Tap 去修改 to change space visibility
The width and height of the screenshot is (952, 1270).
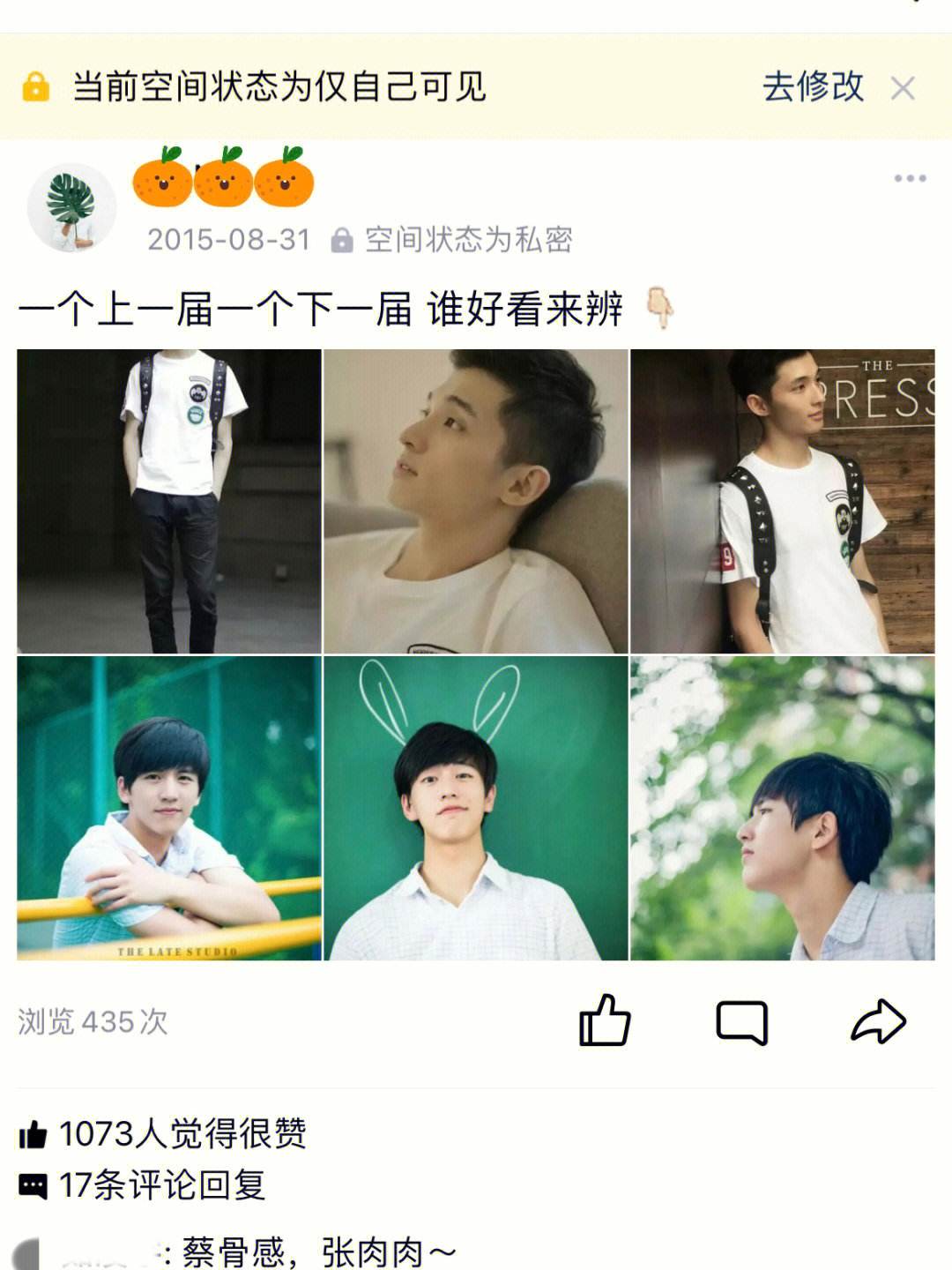point(812,87)
